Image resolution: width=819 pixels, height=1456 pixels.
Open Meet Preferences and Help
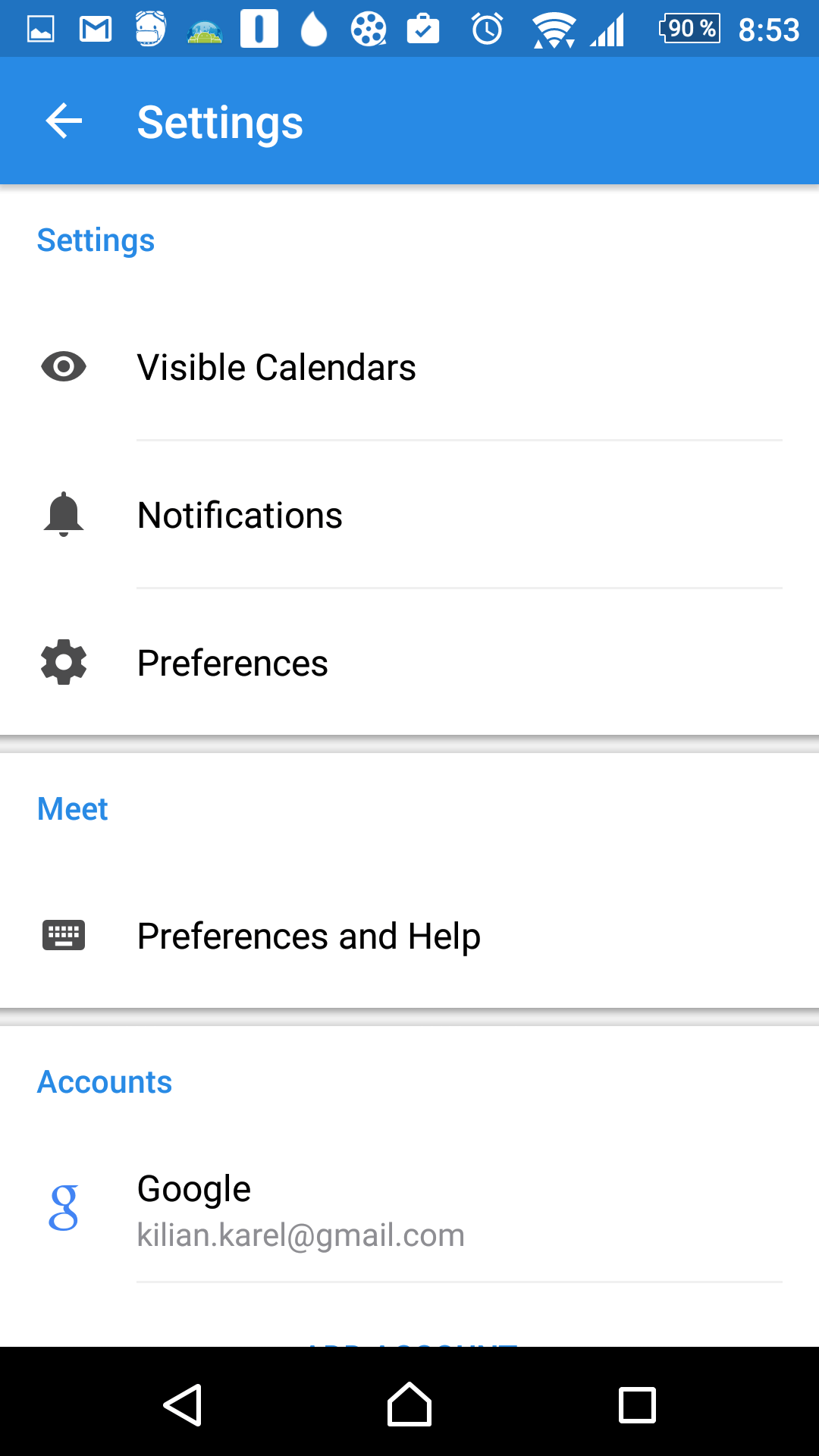tap(409, 936)
